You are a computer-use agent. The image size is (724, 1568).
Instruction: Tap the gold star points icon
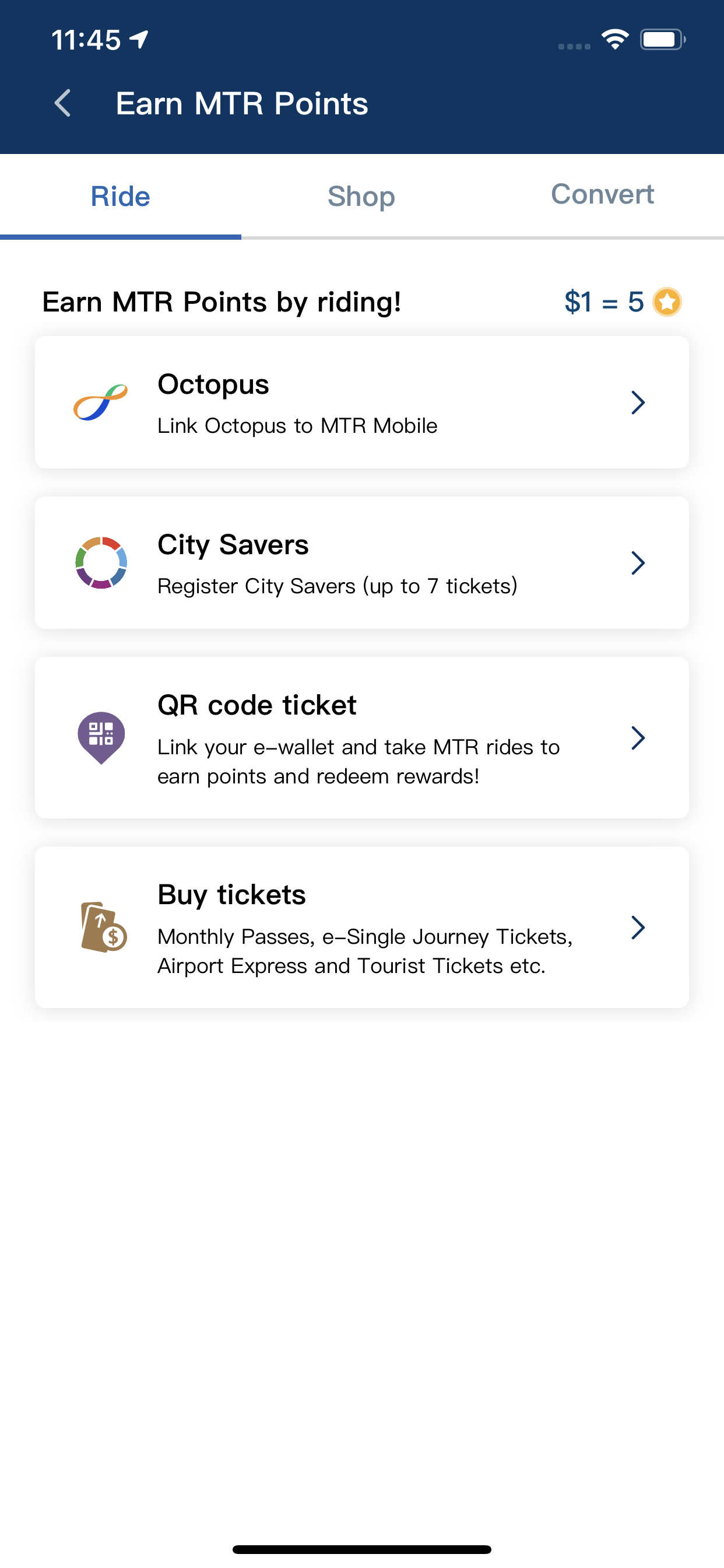tap(667, 302)
